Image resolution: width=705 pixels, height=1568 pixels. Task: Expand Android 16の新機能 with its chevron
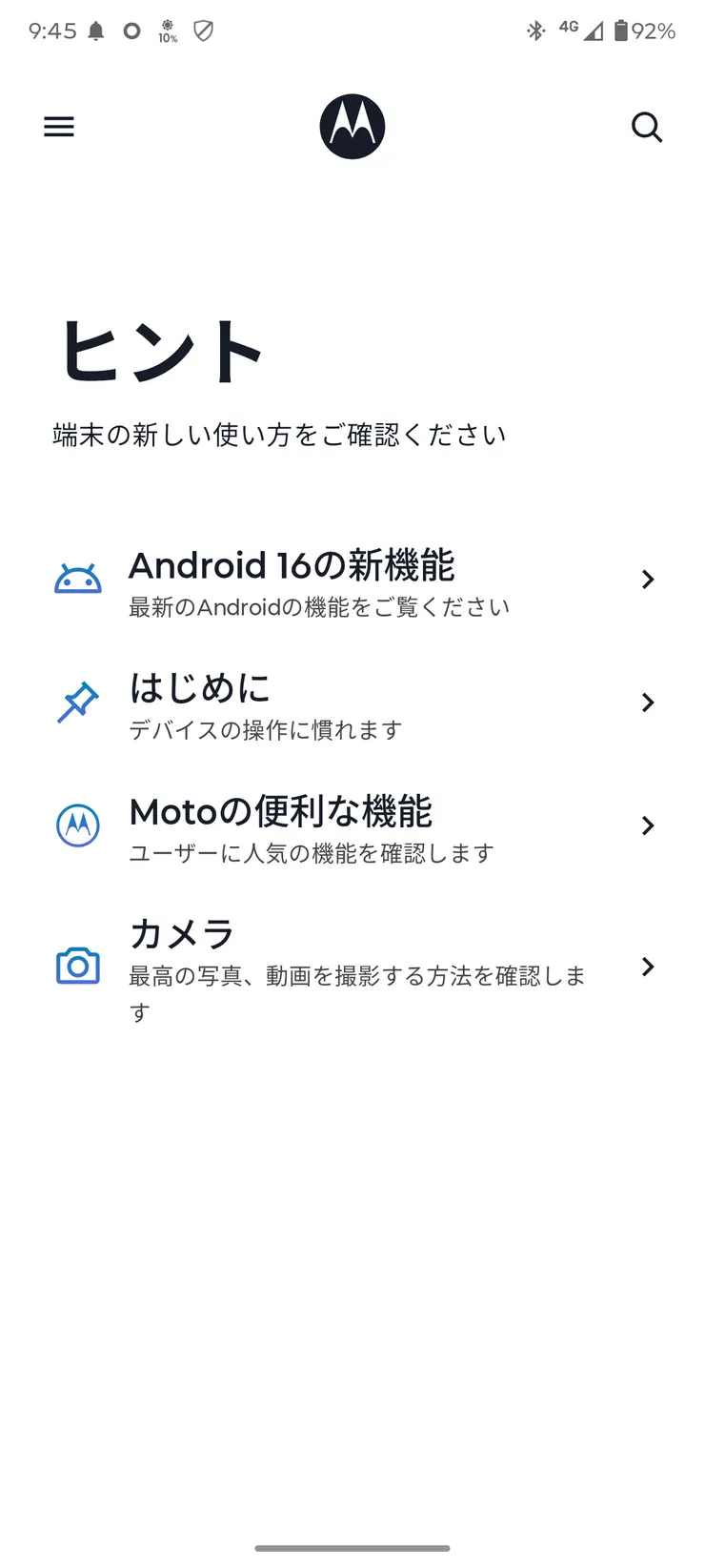[648, 579]
